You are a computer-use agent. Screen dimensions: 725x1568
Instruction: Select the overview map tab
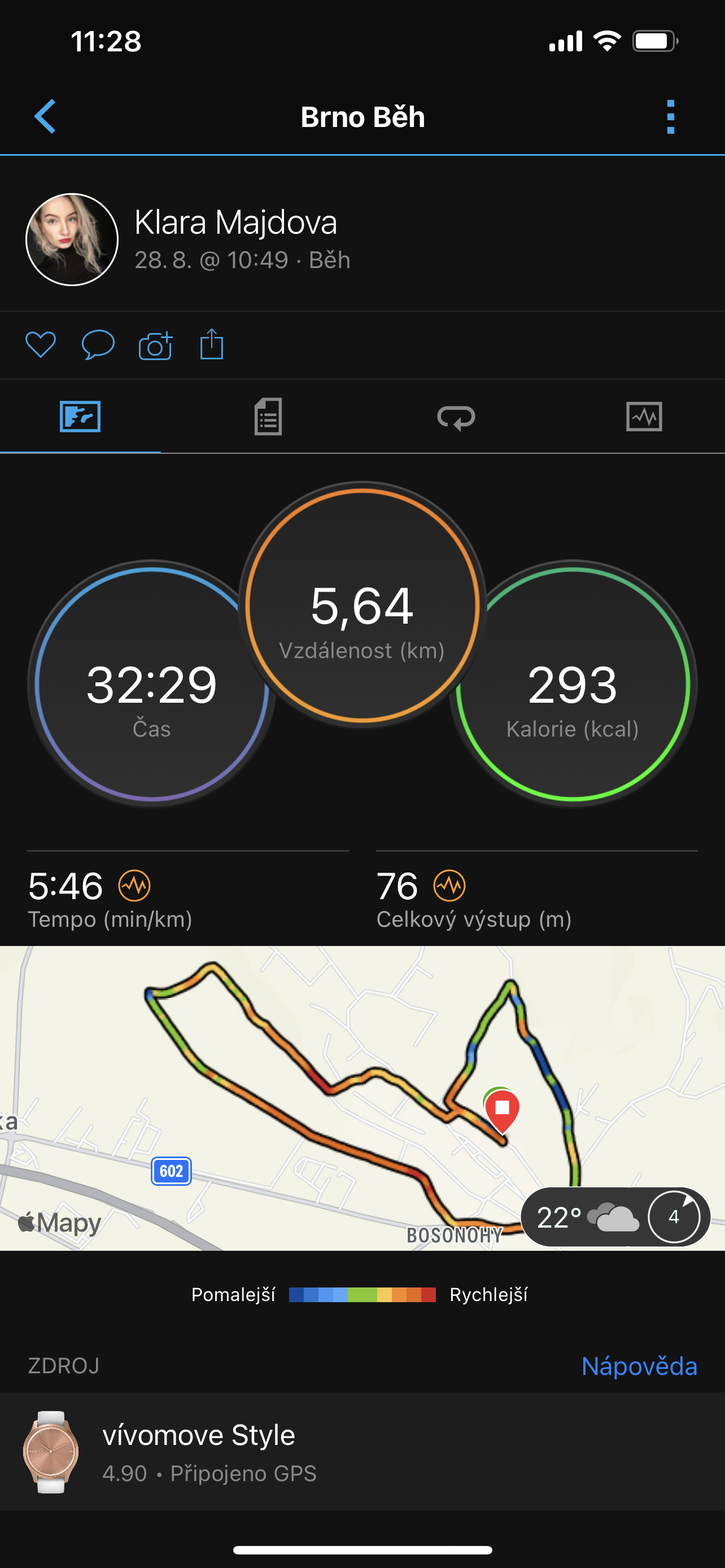[80, 417]
